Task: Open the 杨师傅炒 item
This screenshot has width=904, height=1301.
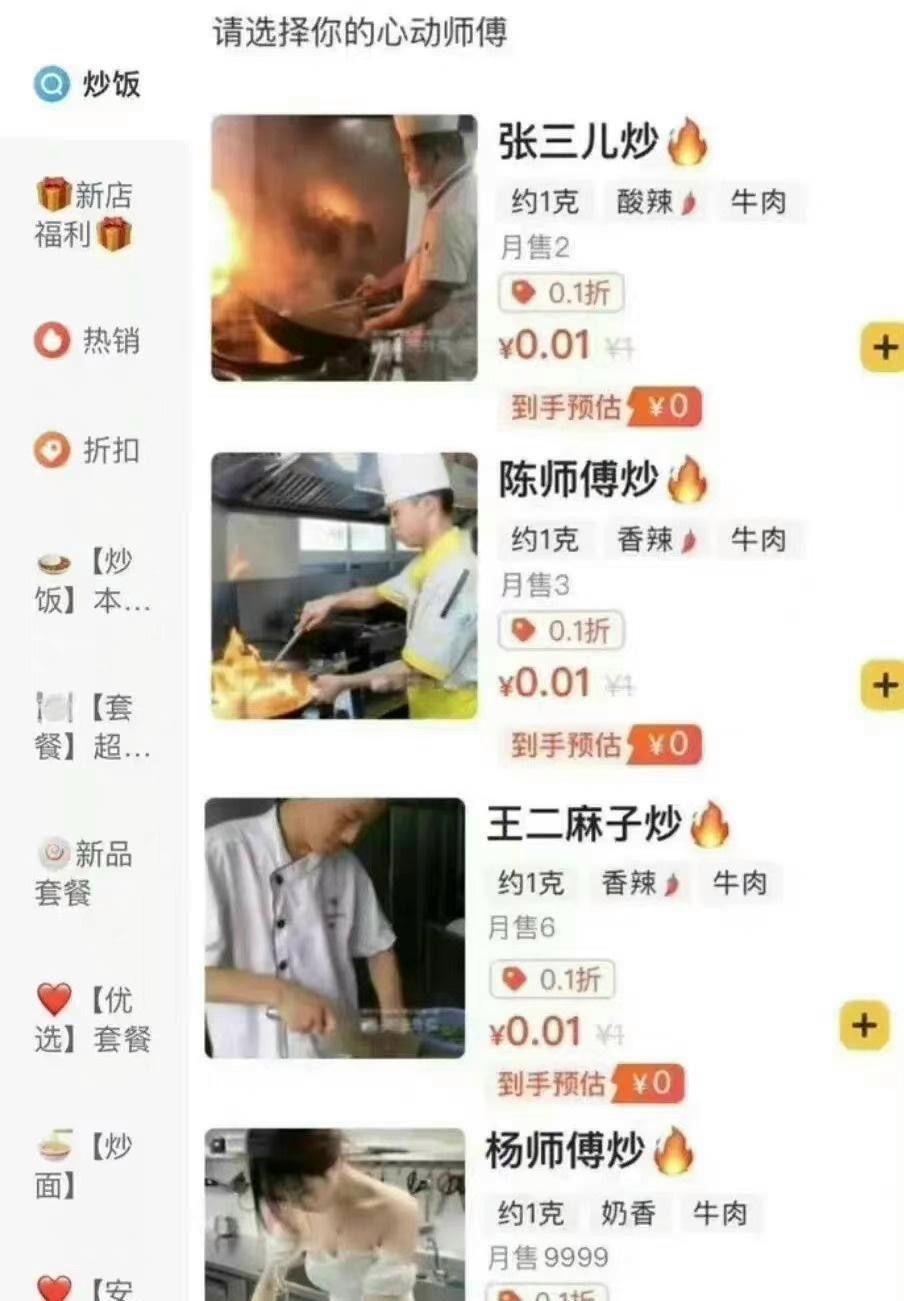Action: [566, 1152]
